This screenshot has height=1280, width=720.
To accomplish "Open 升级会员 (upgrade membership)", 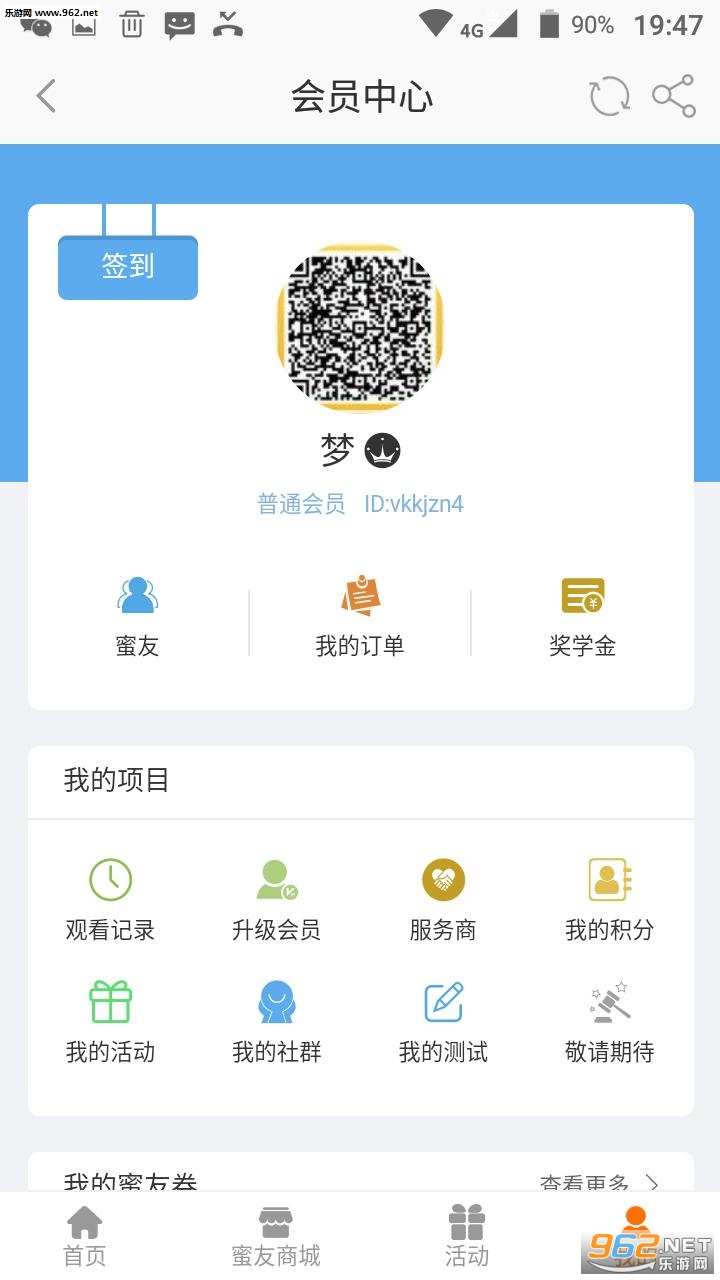I will tap(276, 897).
